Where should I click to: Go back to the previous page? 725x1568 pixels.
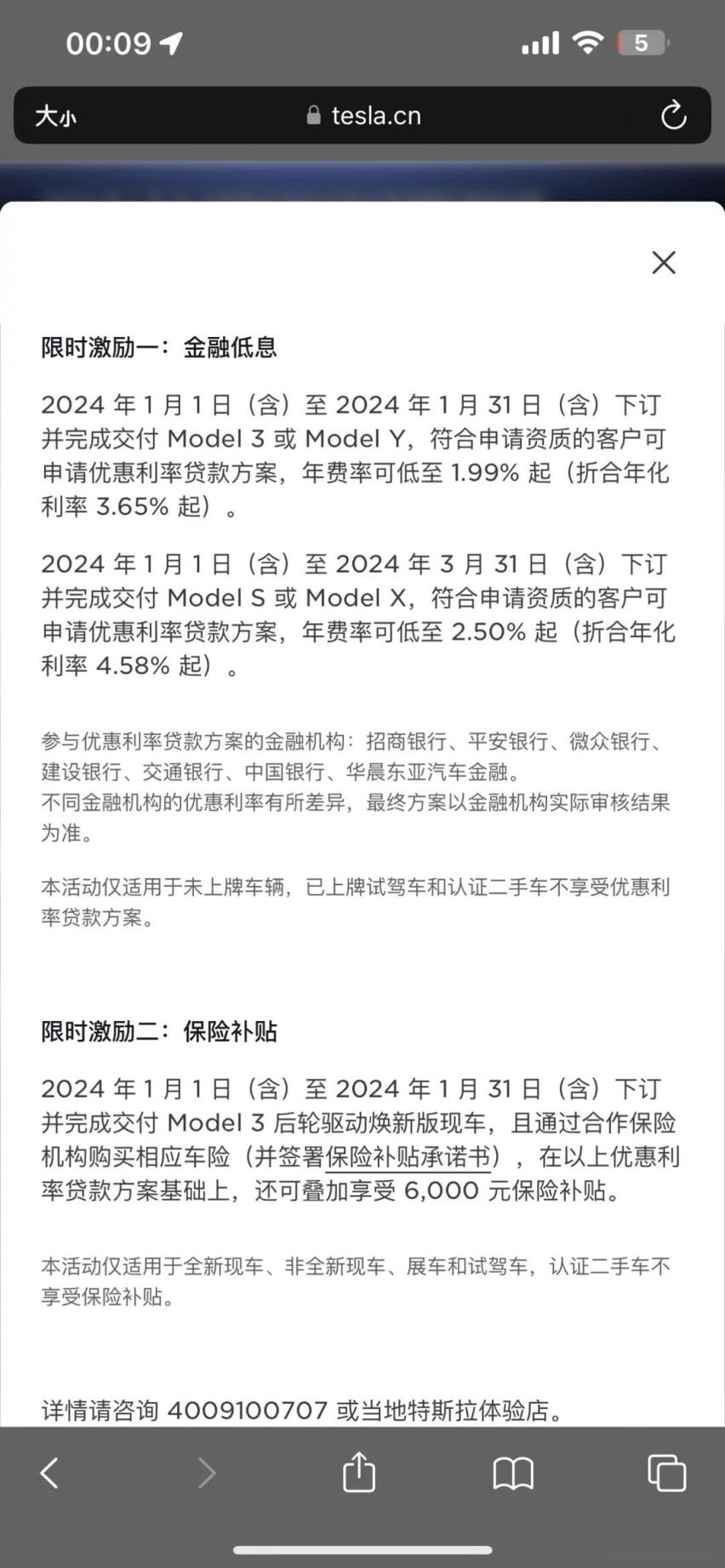point(49,1473)
